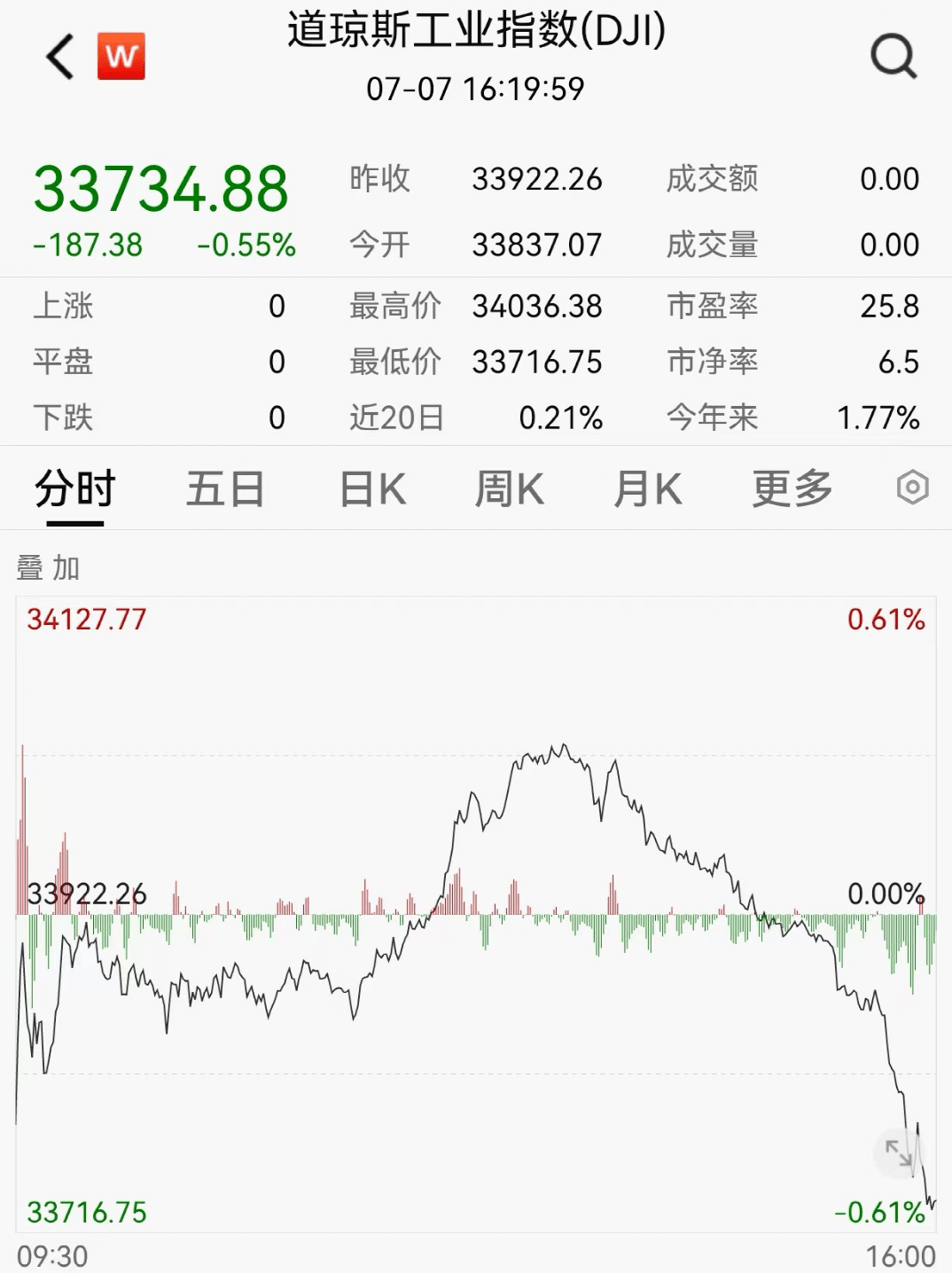This screenshot has height=1273, width=952.
Task: Switch to the 分时 intraday tab
Action: 75,489
